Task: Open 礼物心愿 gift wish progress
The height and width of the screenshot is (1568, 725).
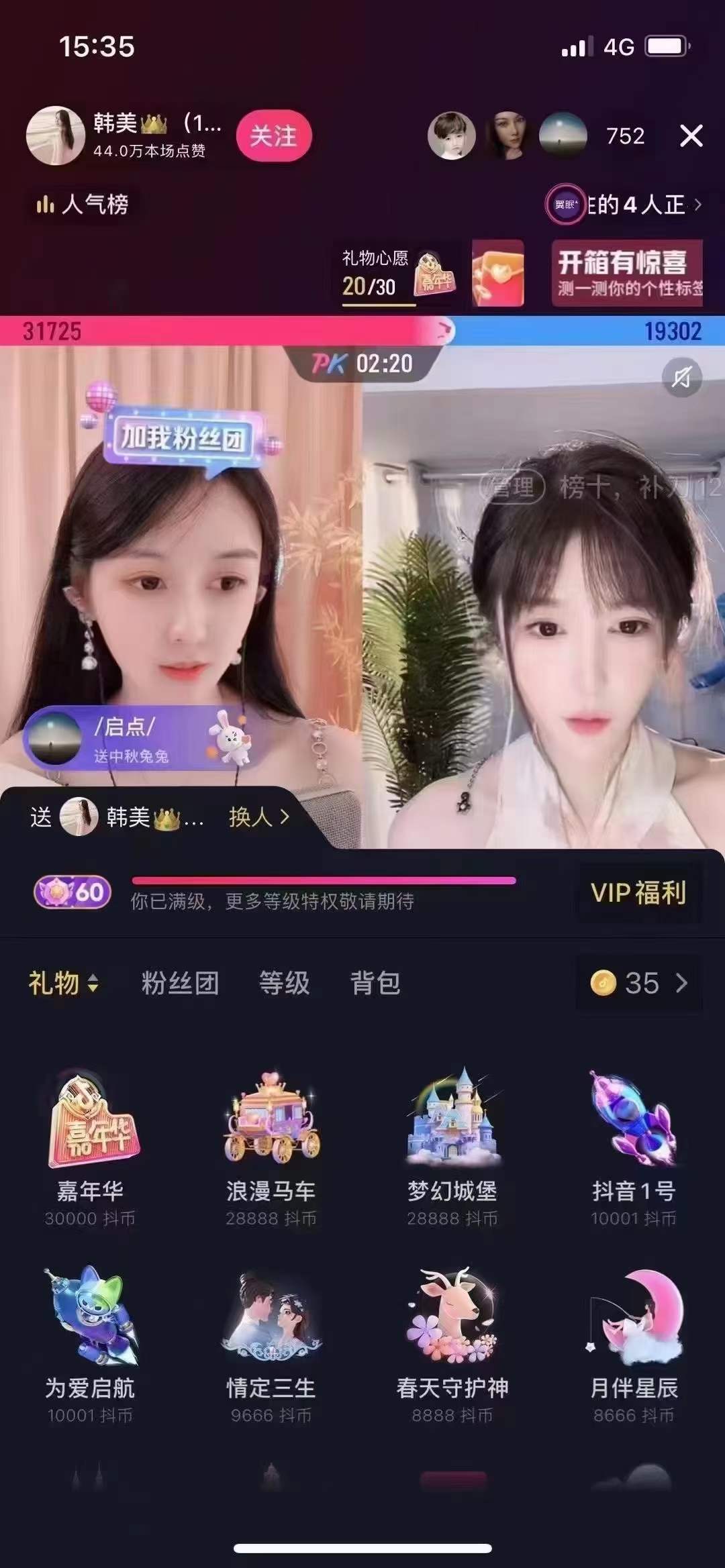Action: tap(398, 274)
